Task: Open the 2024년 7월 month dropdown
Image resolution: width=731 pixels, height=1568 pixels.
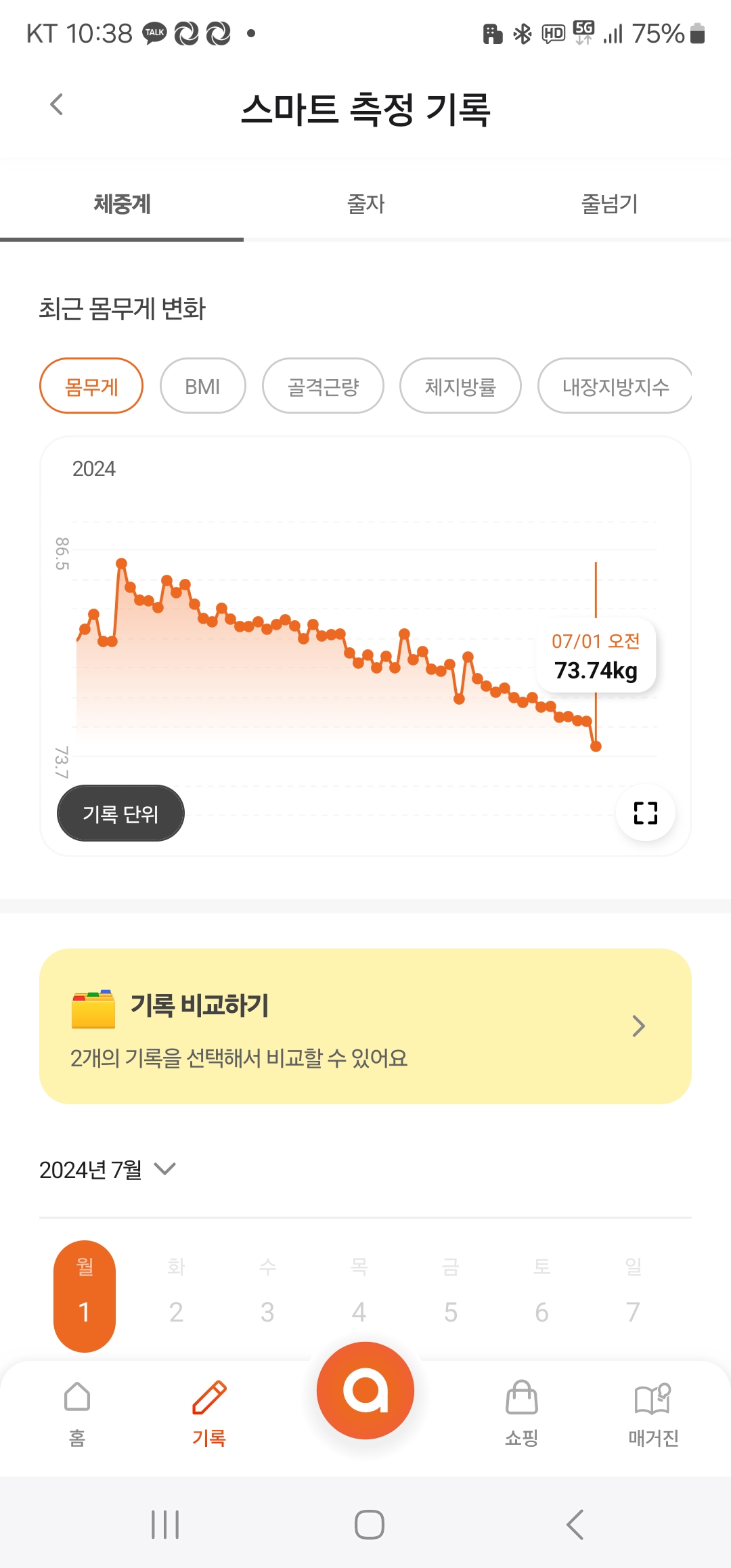Action: point(108,1169)
